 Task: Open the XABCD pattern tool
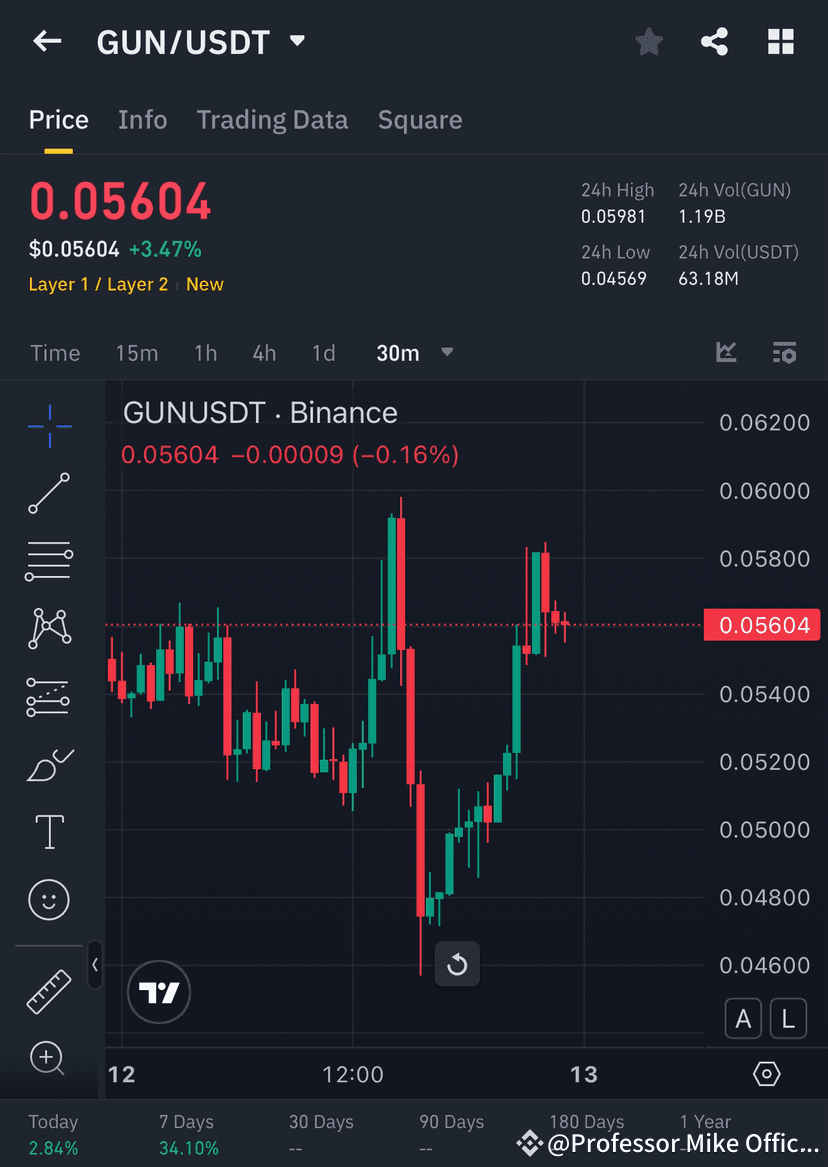[48, 628]
